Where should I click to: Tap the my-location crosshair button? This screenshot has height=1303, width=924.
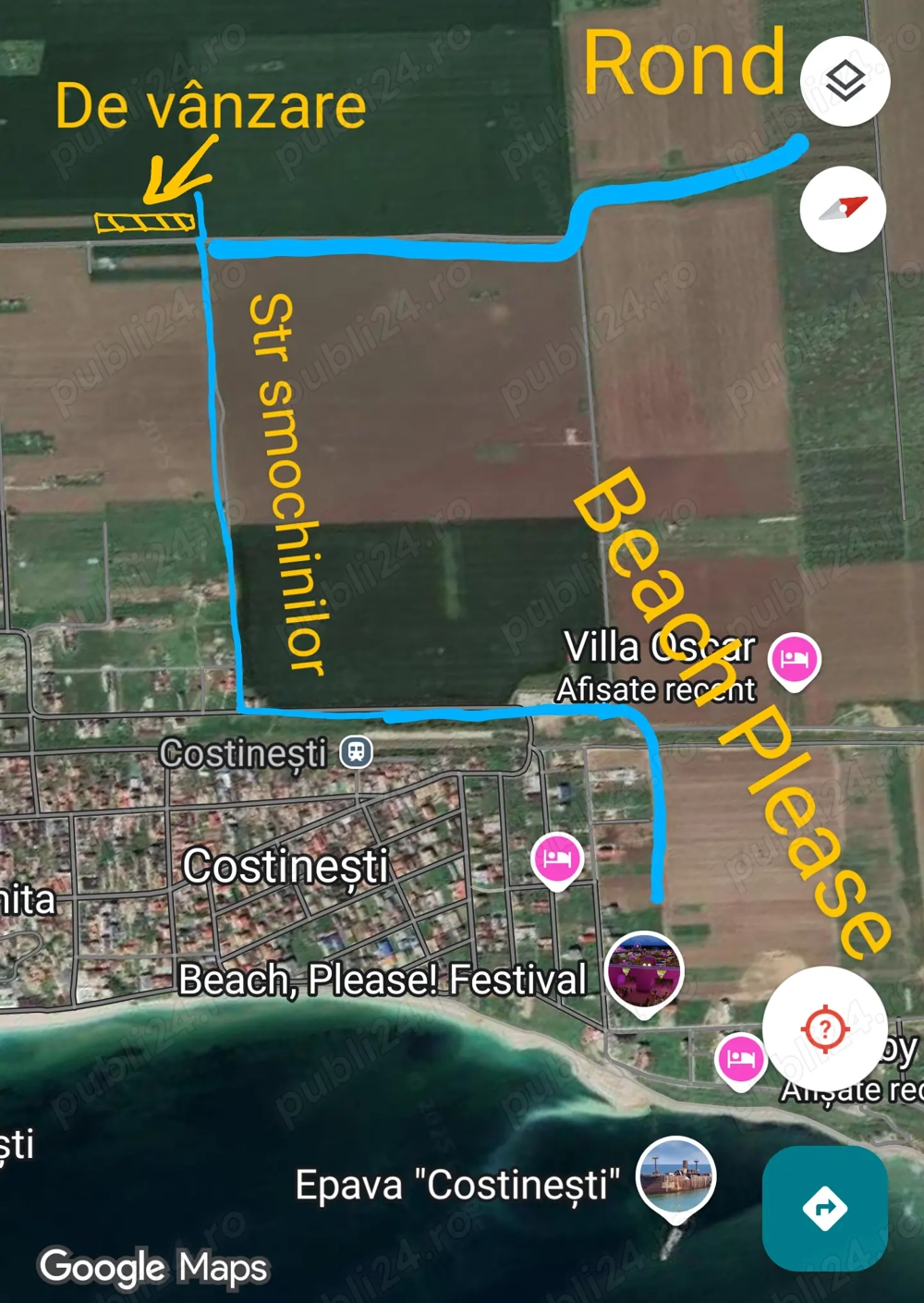[825, 1026]
